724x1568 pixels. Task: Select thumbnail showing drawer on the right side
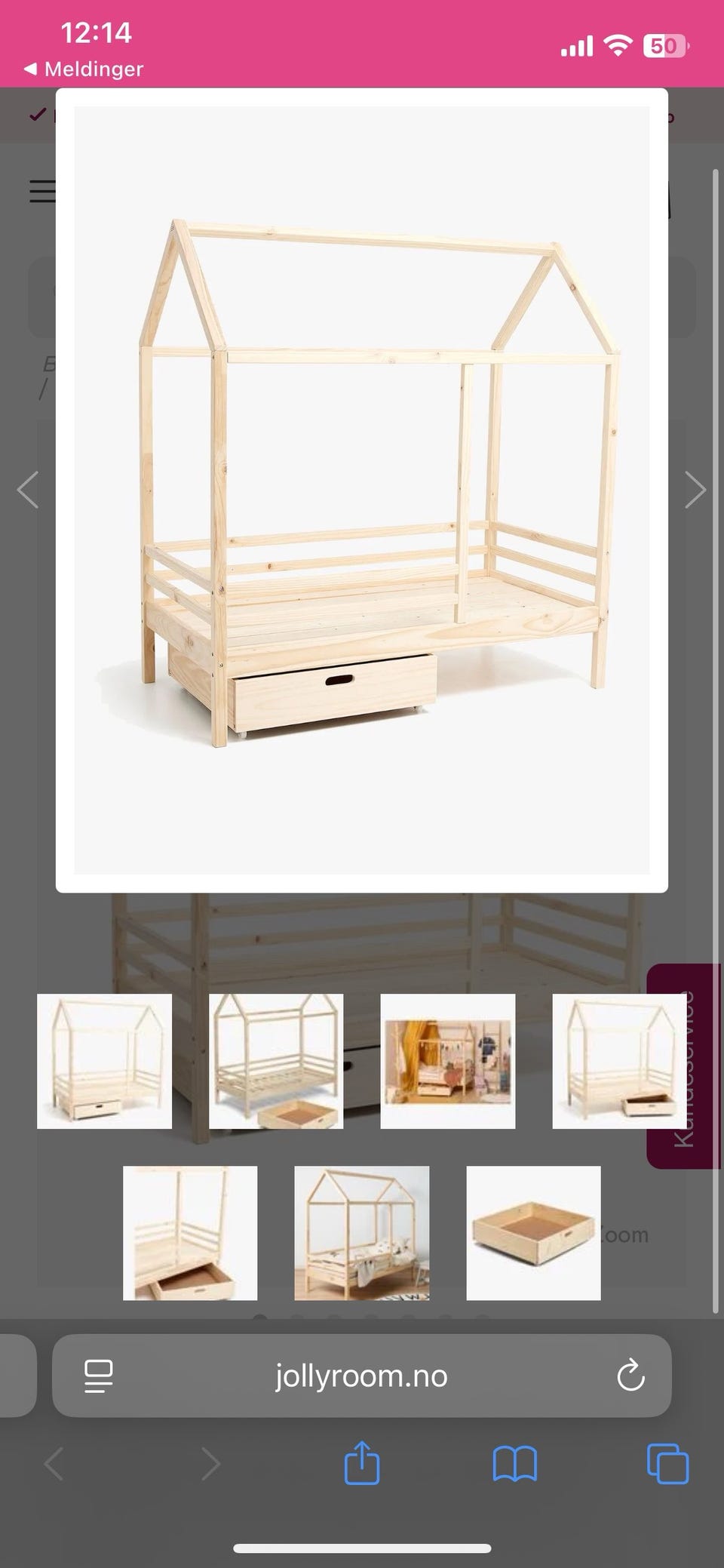pyautogui.click(x=619, y=1061)
